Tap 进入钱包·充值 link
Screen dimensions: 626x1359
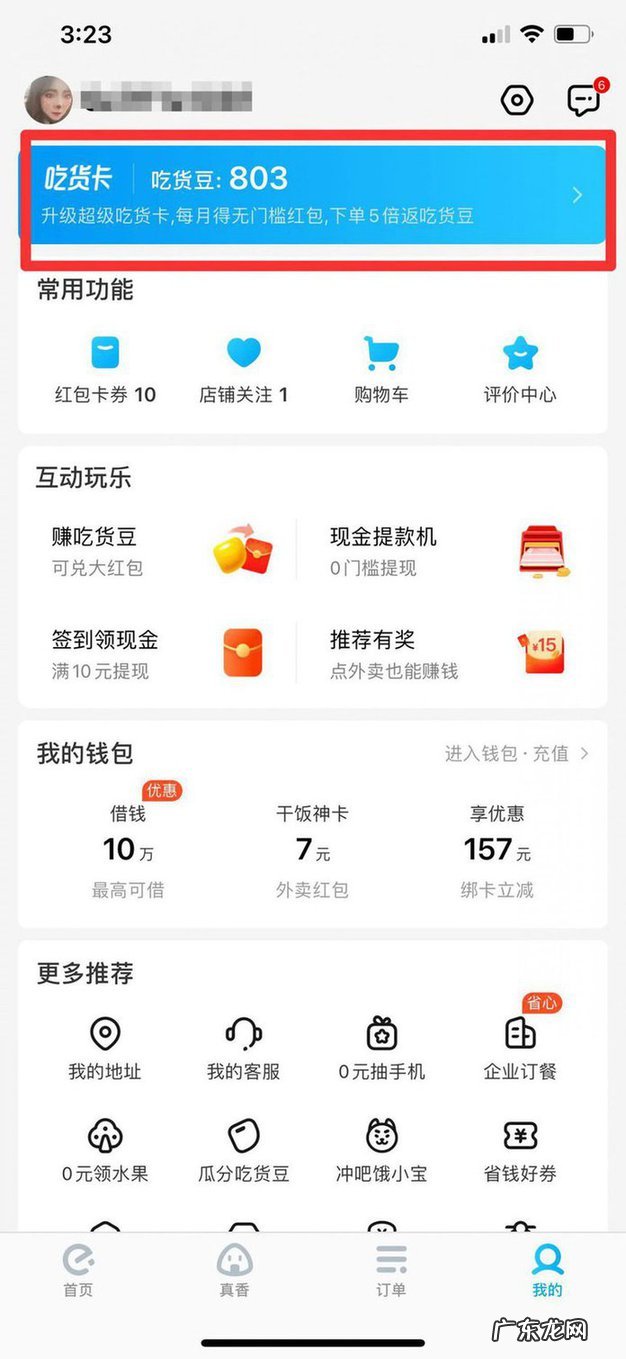516,754
